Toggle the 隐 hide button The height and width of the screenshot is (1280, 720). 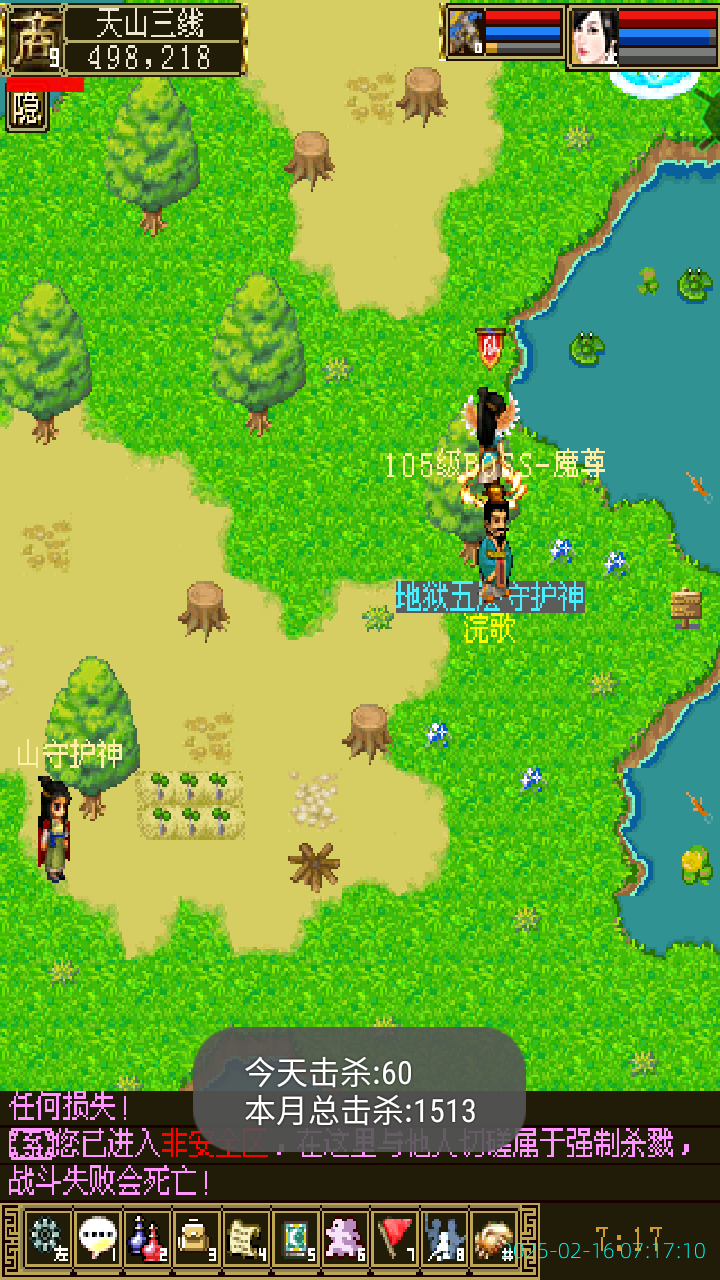click(x=27, y=110)
